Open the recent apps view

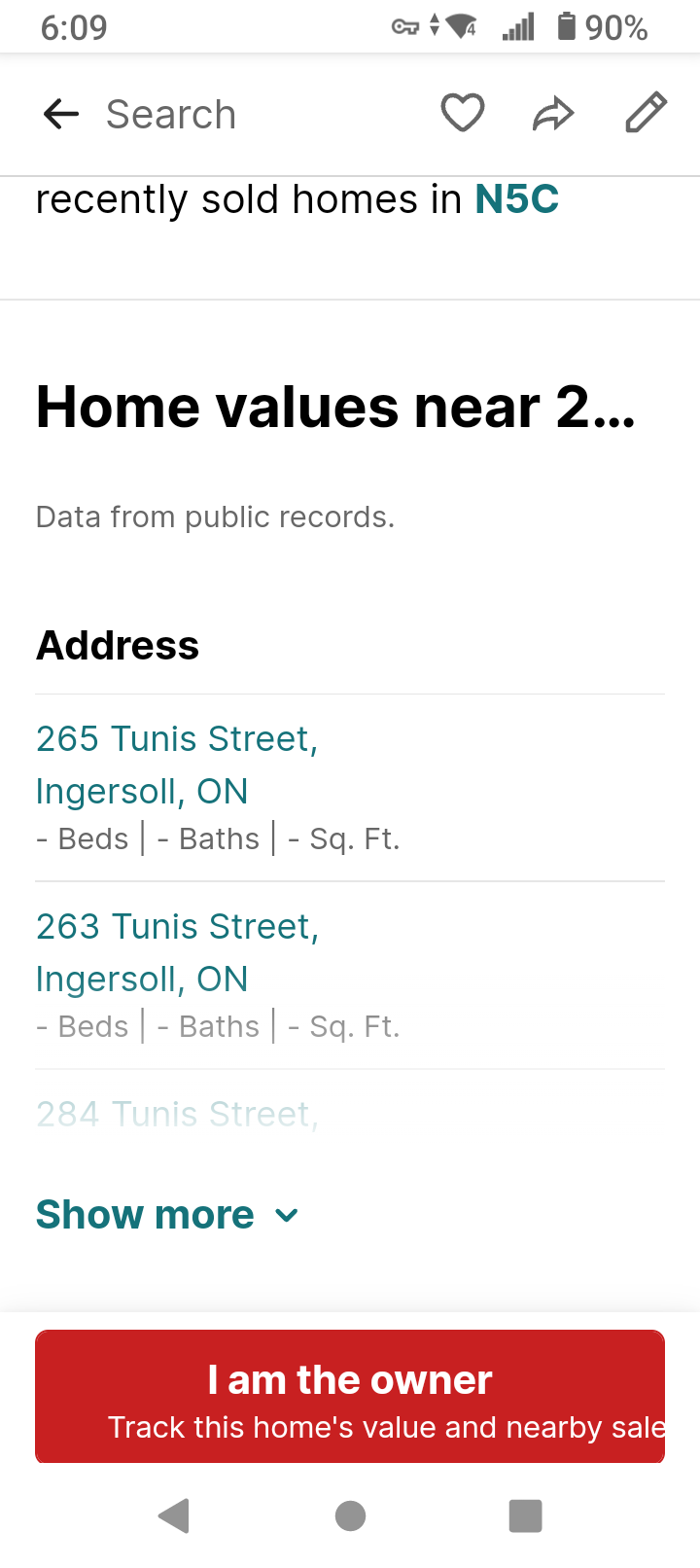(525, 1515)
